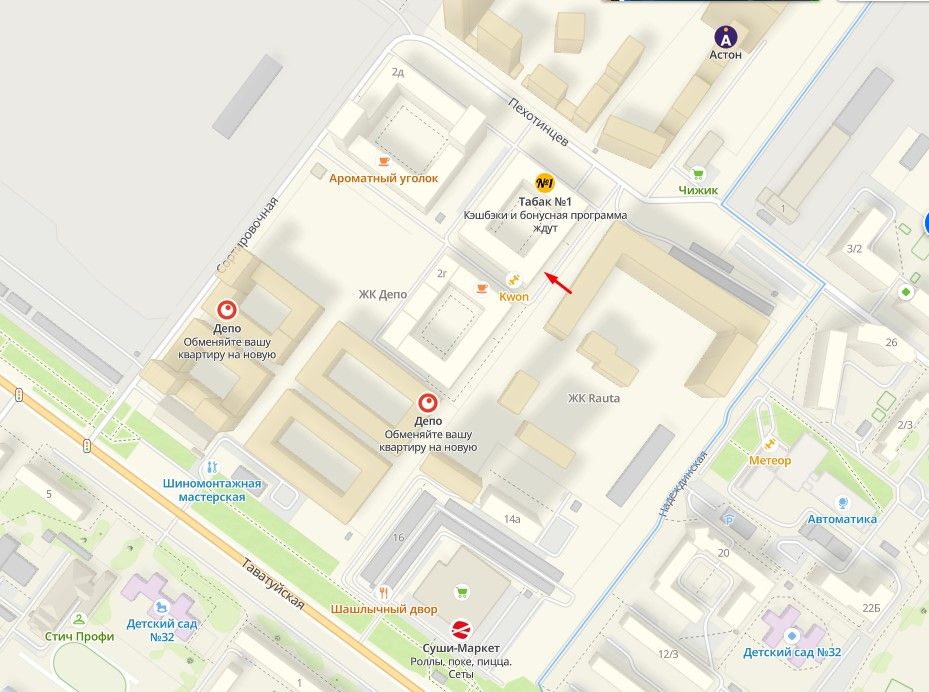This screenshot has height=692, width=929.
Task: Open the Ароматный уголок cafe pin
Action: pyautogui.click(x=383, y=160)
